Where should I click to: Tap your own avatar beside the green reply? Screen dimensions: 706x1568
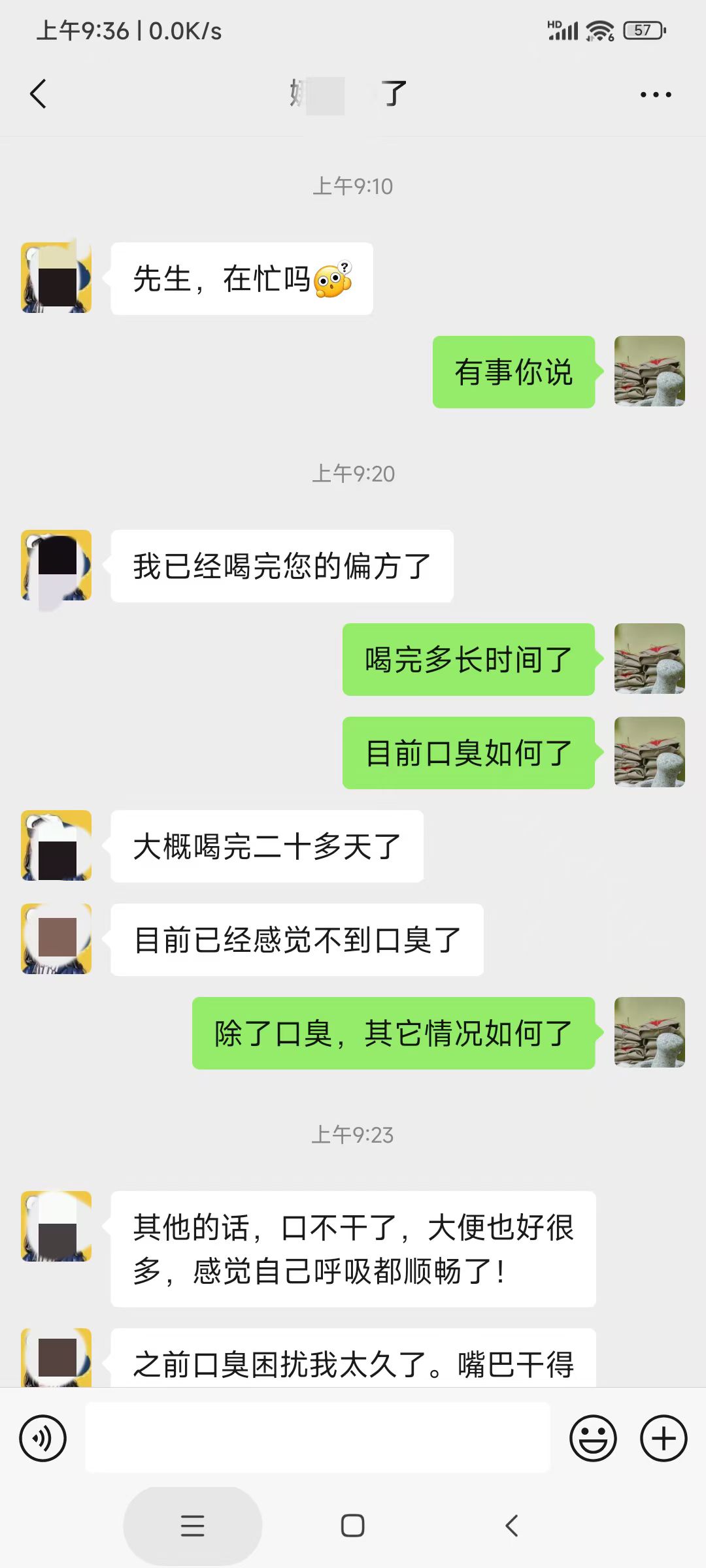tap(649, 372)
